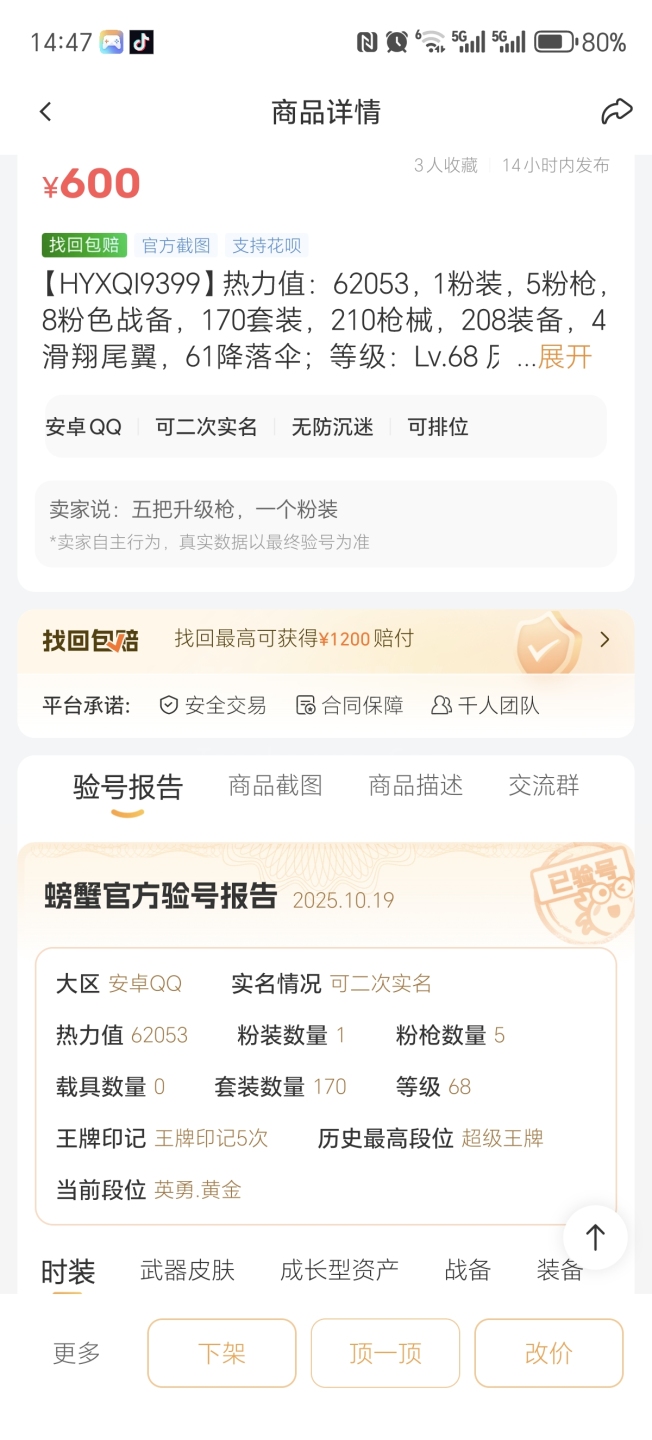Switch to the 商品截图 tab
652x1440 pixels.
click(x=275, y=786)
